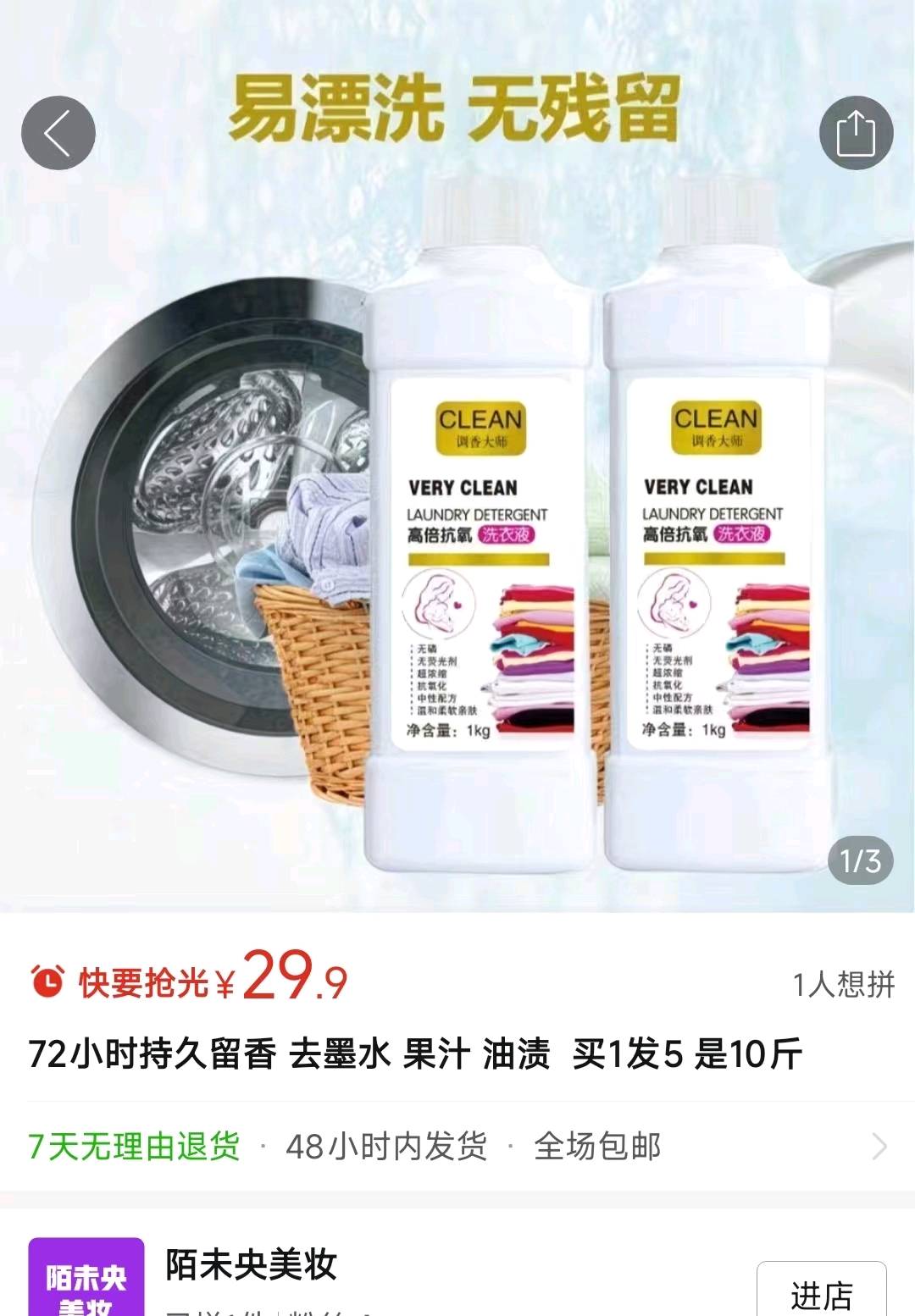Open the 陌未央美妆 store page
915x1316 pixels.
coord(252,1265)
